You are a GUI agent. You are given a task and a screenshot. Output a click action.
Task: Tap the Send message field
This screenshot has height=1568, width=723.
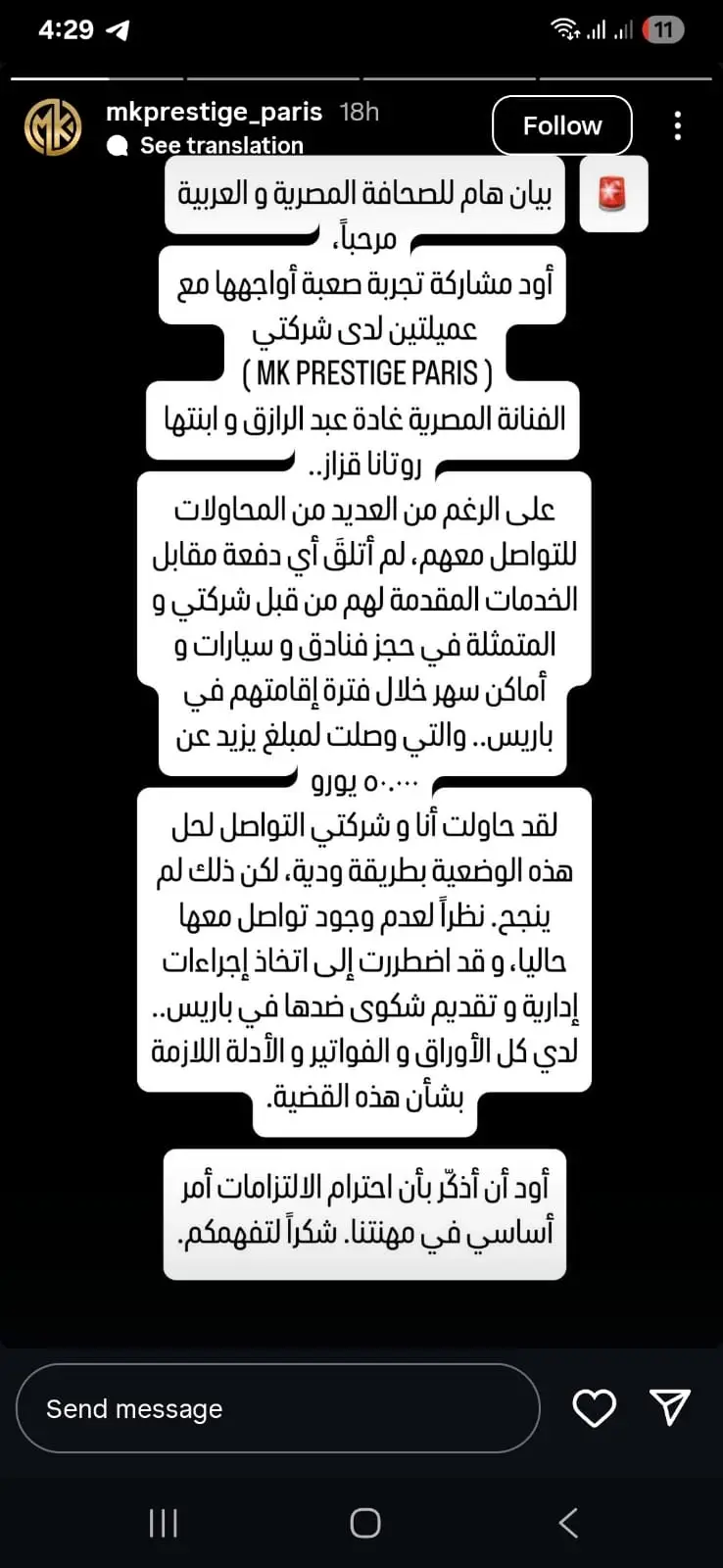[277, 1408]
